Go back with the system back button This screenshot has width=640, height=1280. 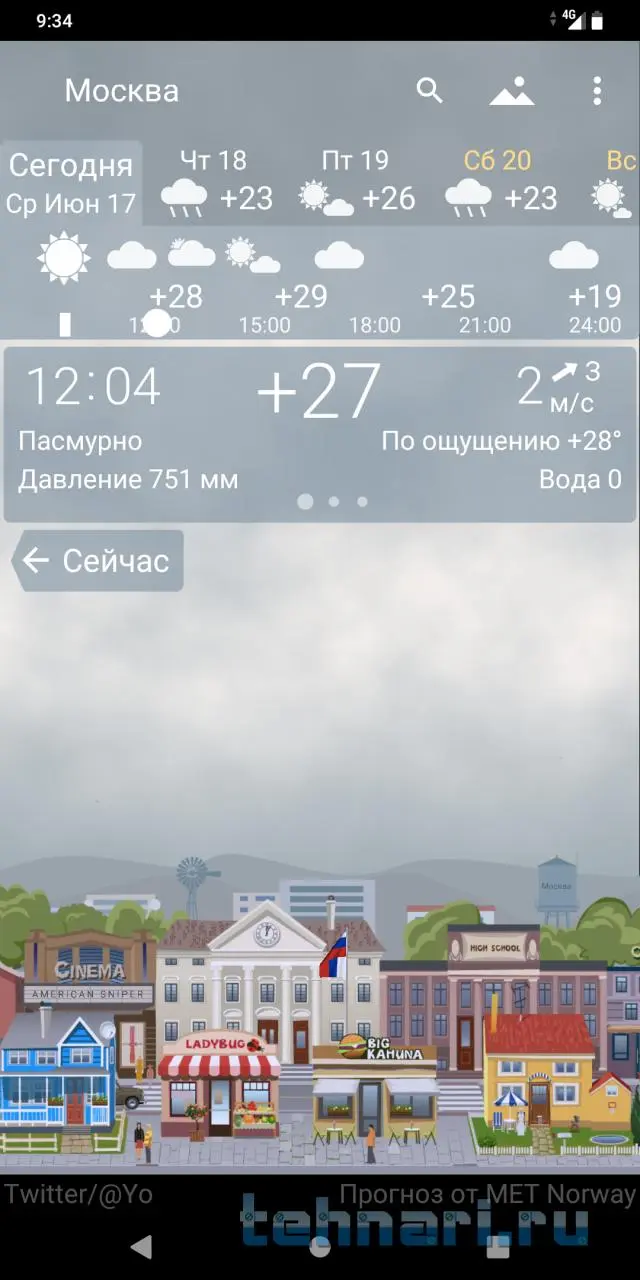pyautogui.click(x=142, y=1246)
